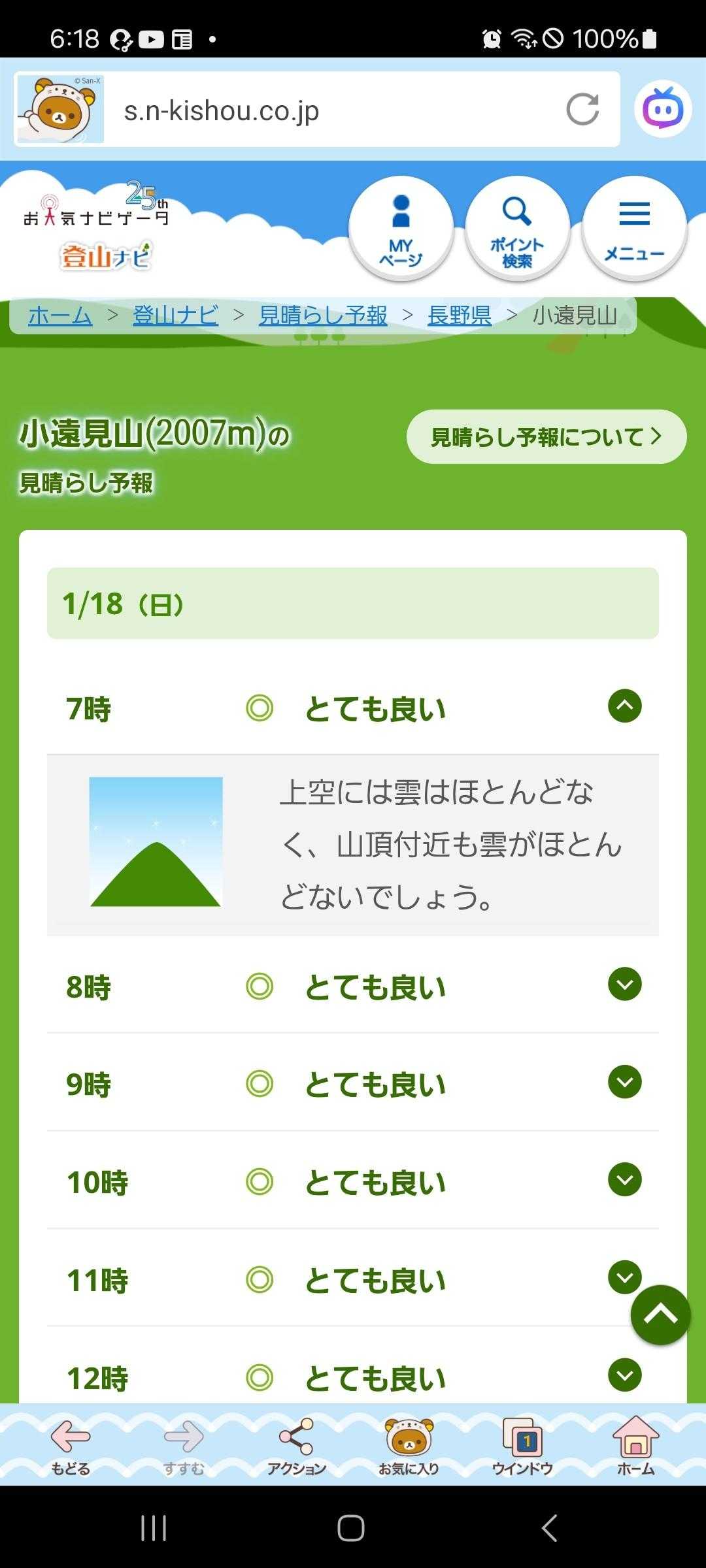
Task: Open the メニュー hamburger menu
Action: click(633, 229)
